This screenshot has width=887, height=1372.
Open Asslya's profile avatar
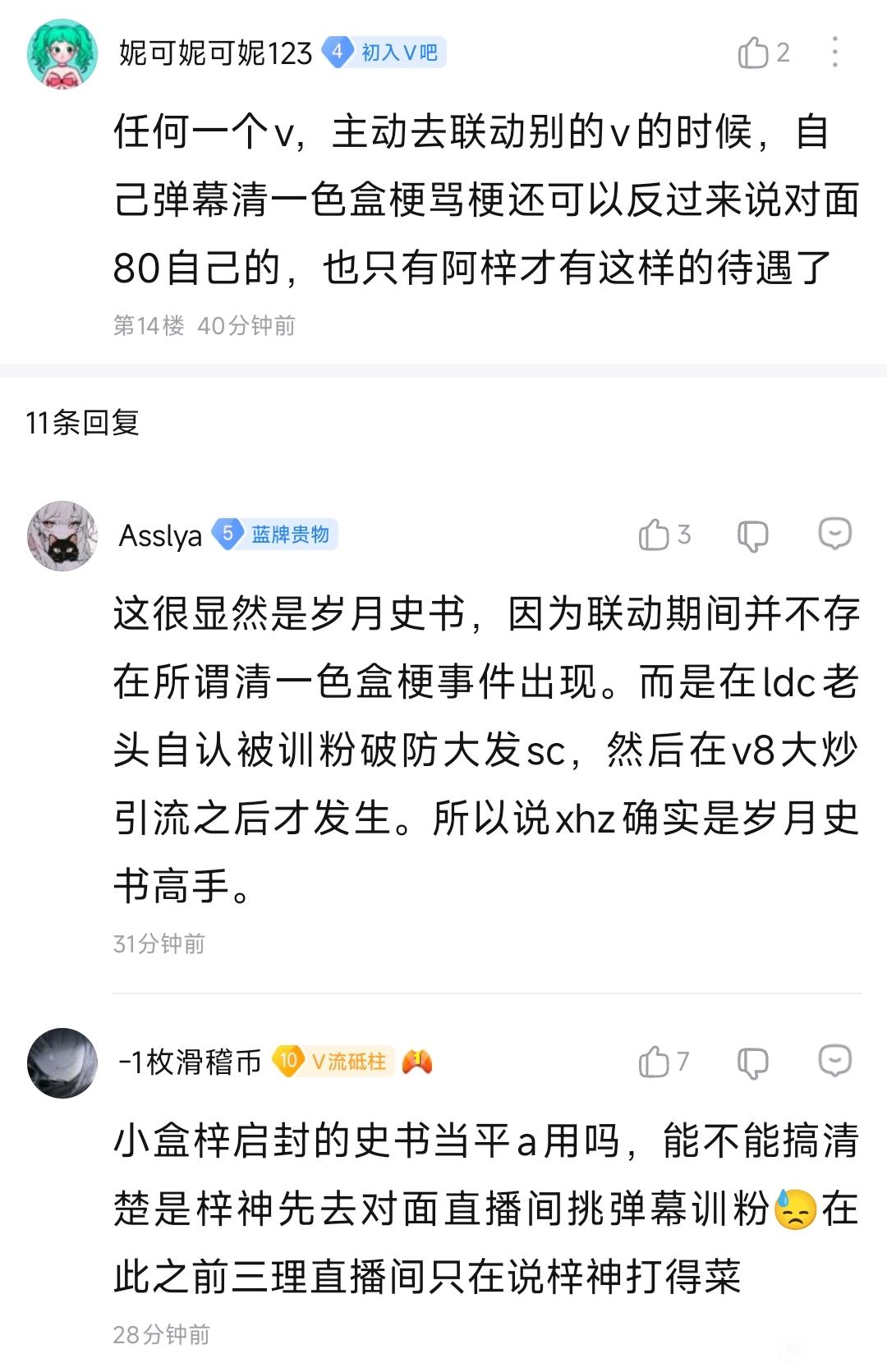(62, 535)
